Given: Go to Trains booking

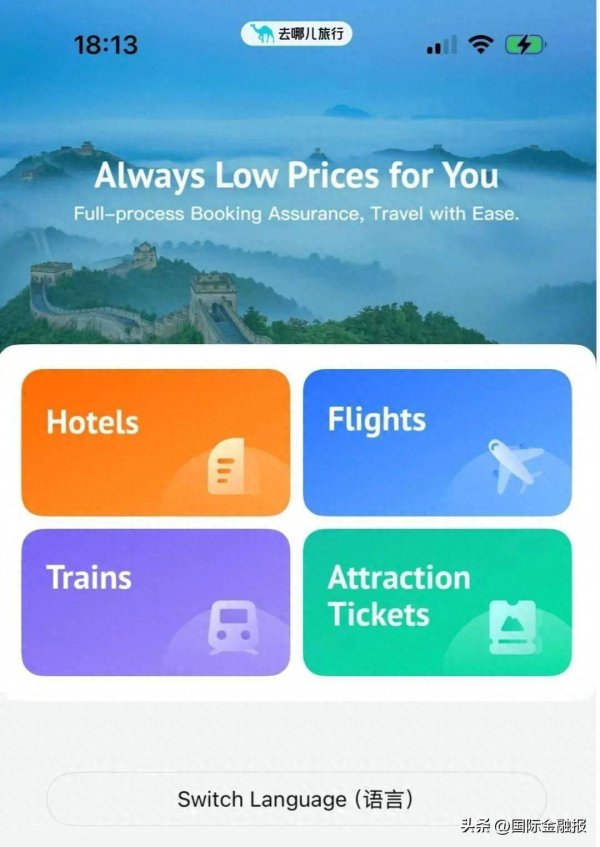Looking at the screenshot, I should pyautogui.click(x=155, y=602).
